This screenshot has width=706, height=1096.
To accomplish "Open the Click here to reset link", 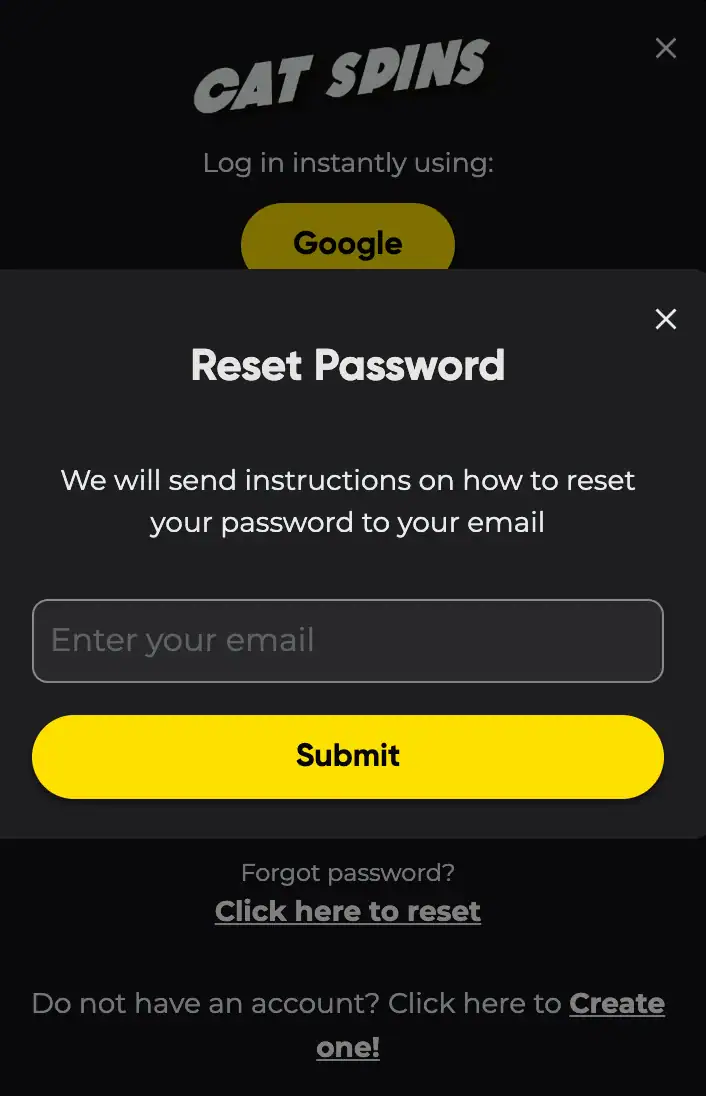I will (x=347, y=911).
